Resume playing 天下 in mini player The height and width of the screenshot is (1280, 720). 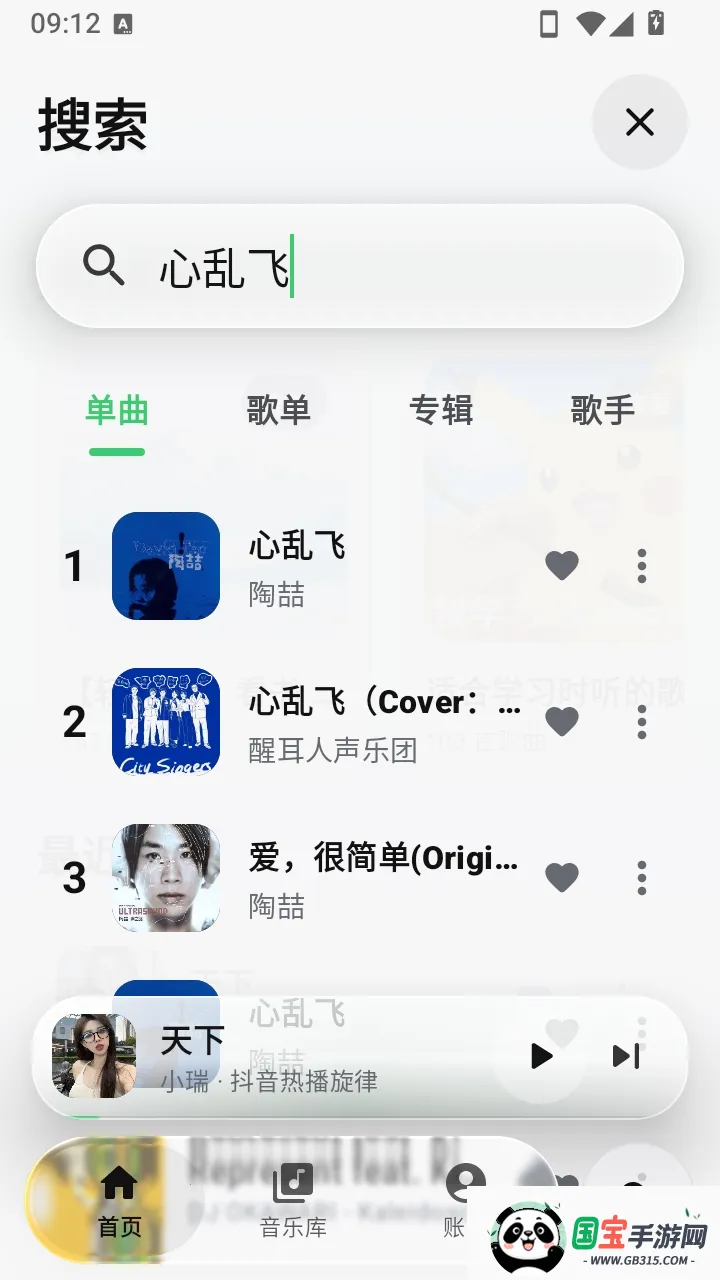[x=541, y=1056]
